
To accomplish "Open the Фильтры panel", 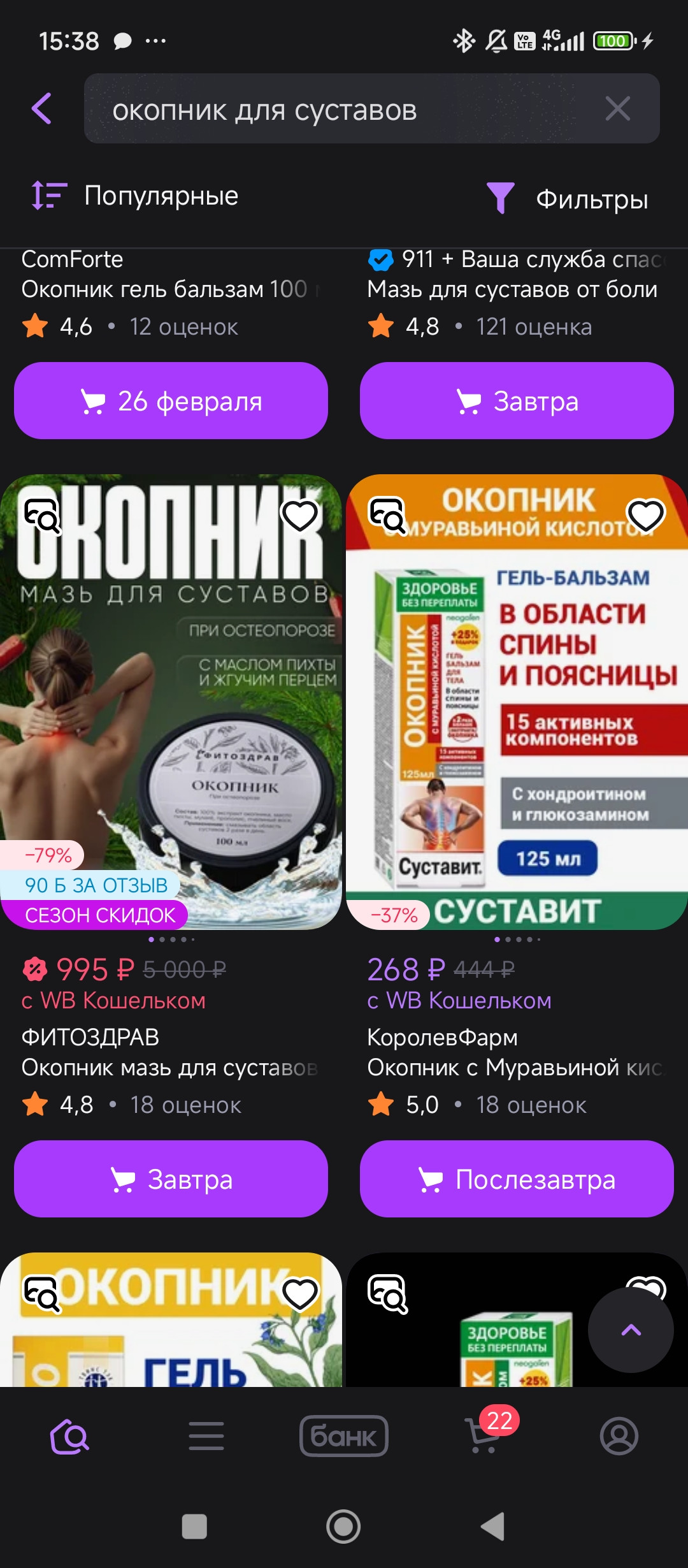I will [x=568, y=198].
